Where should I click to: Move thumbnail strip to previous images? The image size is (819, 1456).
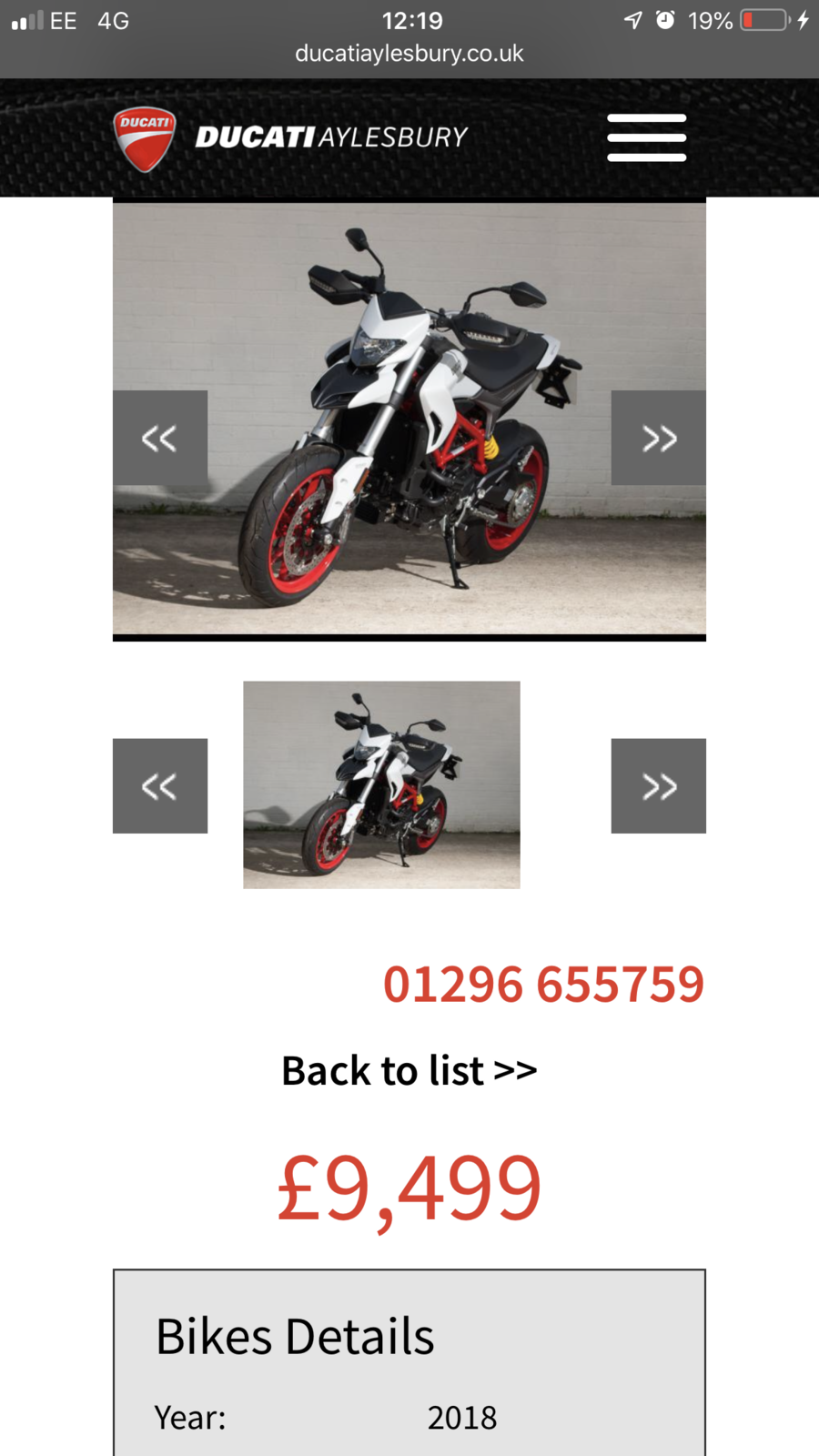(160, 785)
